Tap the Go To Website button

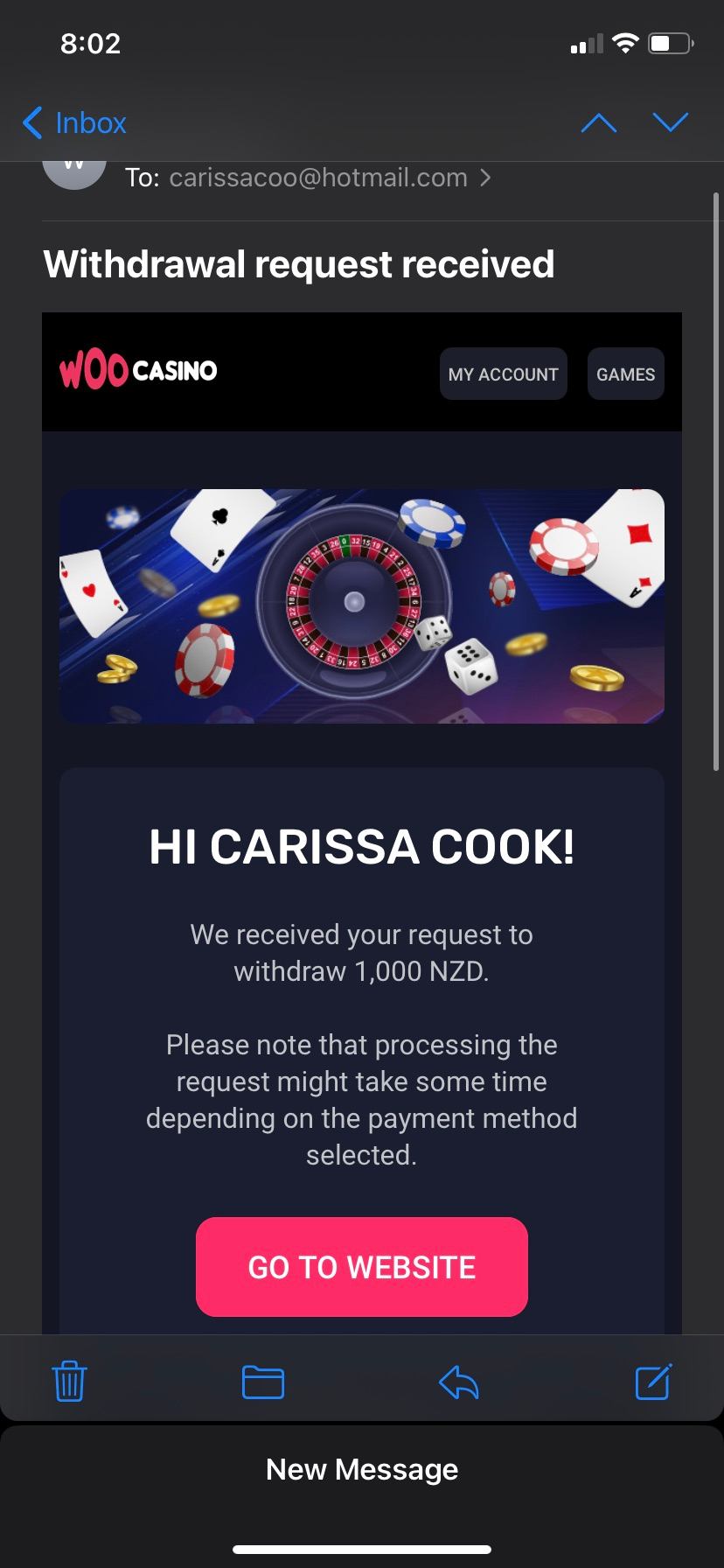[361, 1266]
